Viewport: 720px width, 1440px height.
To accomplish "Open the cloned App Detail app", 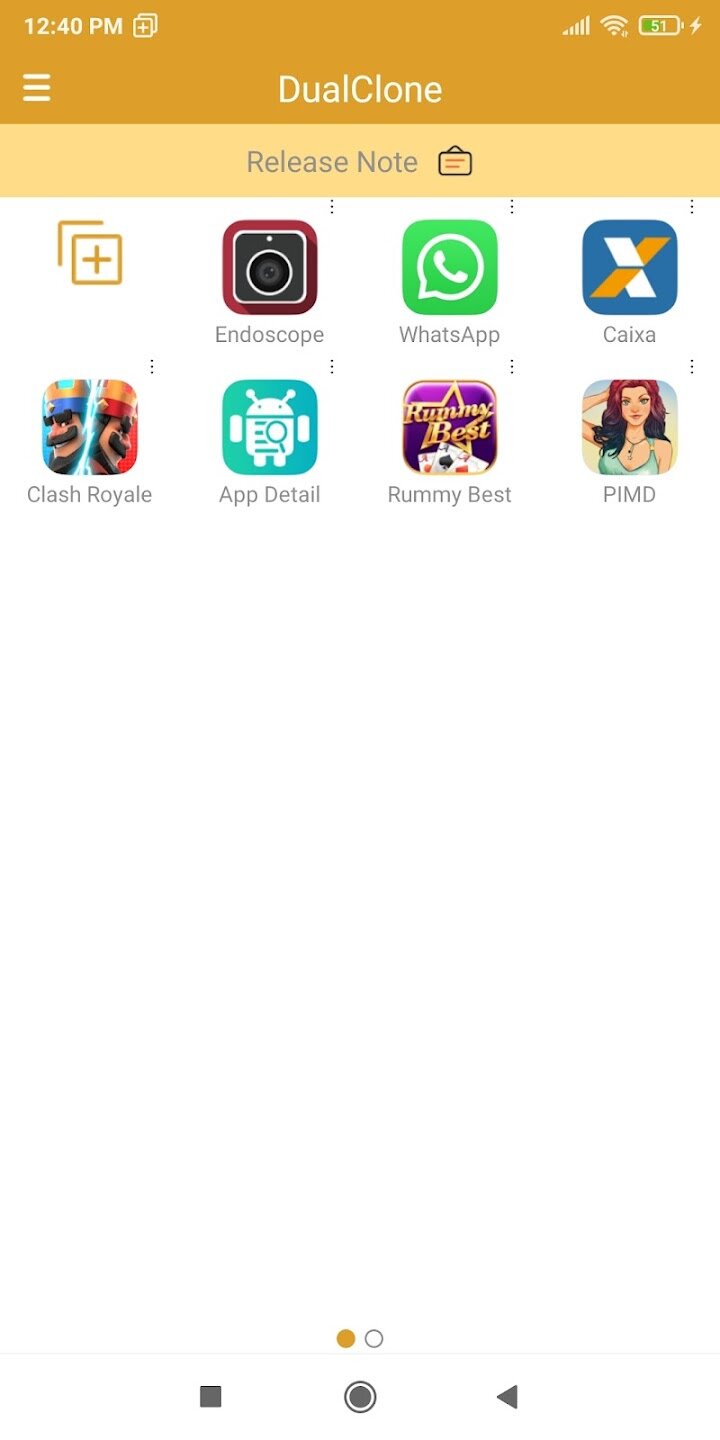I will tap(270, 428).
